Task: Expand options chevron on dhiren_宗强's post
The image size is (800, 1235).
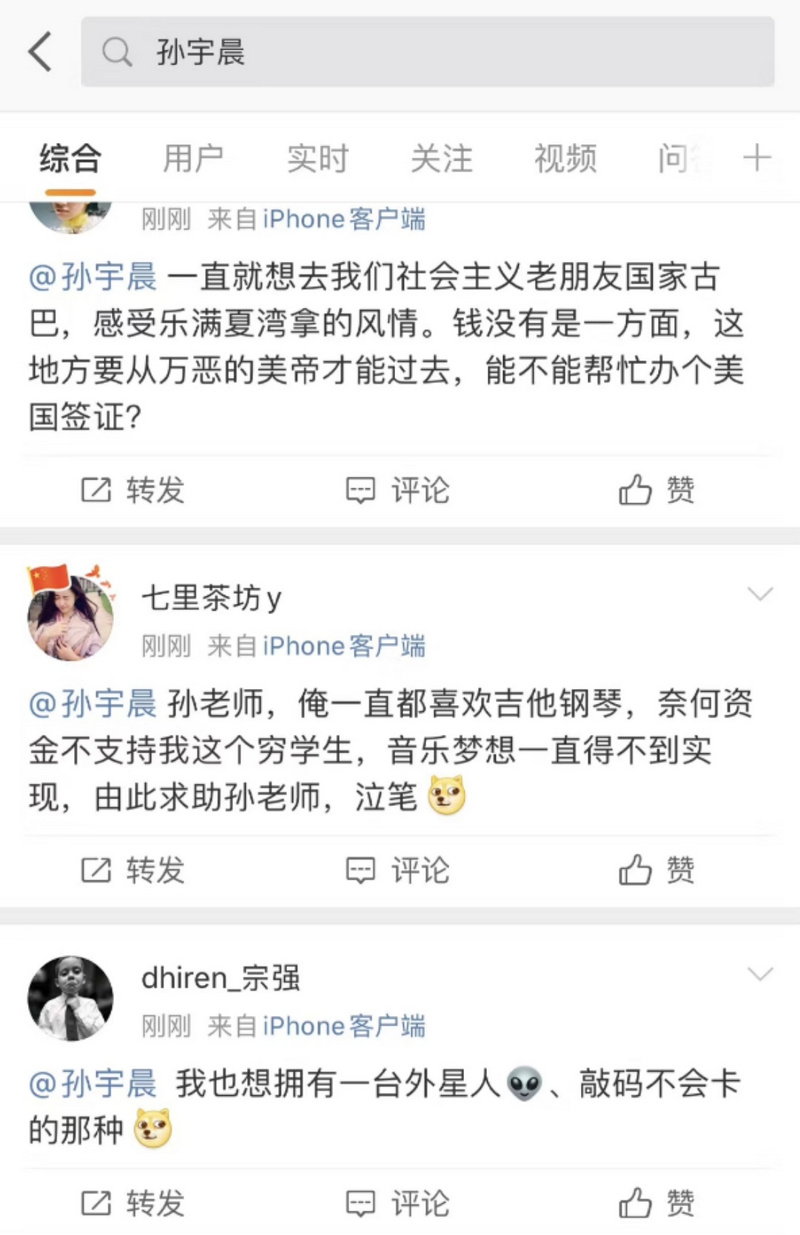Action: point(760,974)
